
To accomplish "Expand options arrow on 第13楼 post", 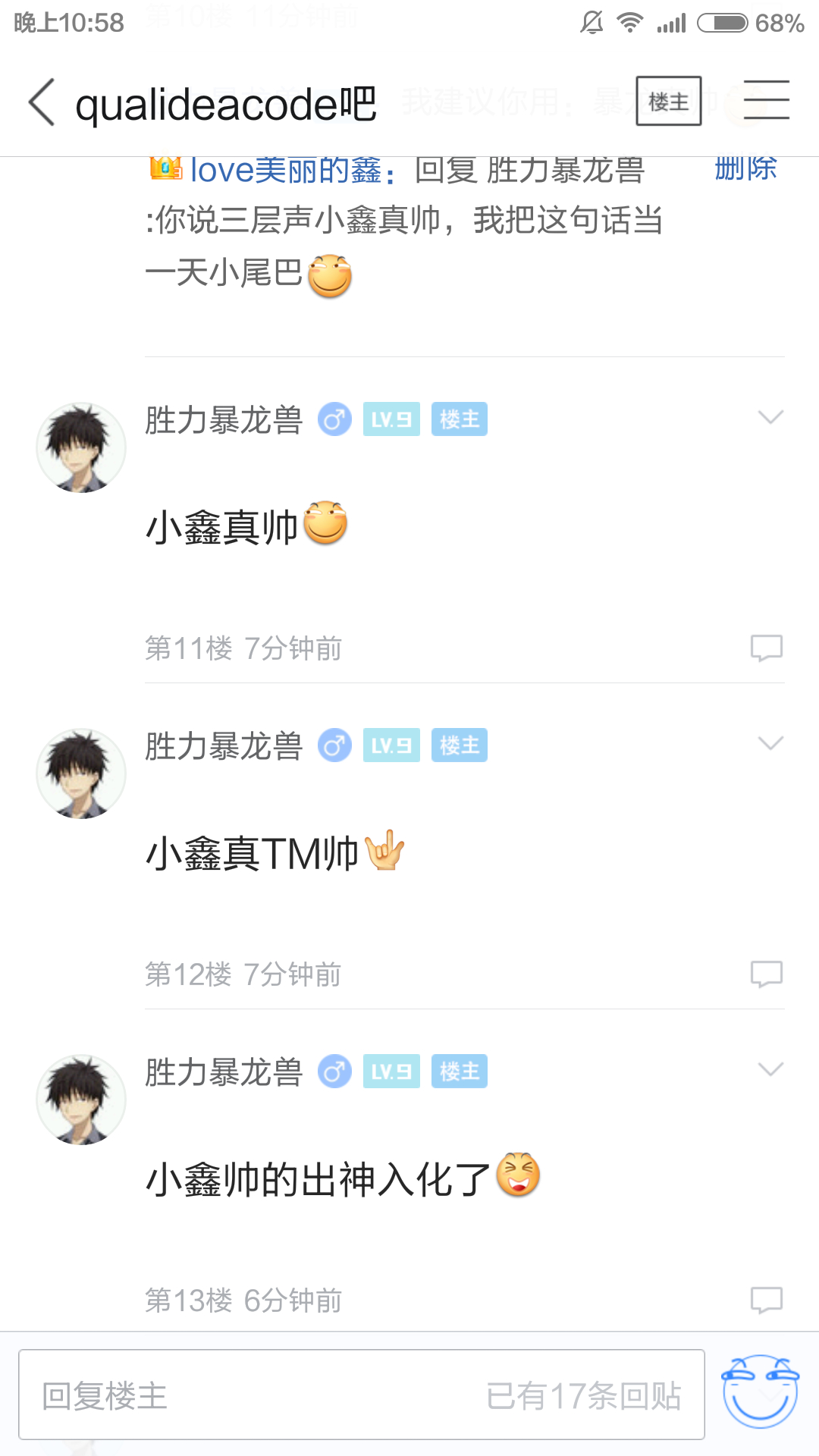I will coord(770,1069).
